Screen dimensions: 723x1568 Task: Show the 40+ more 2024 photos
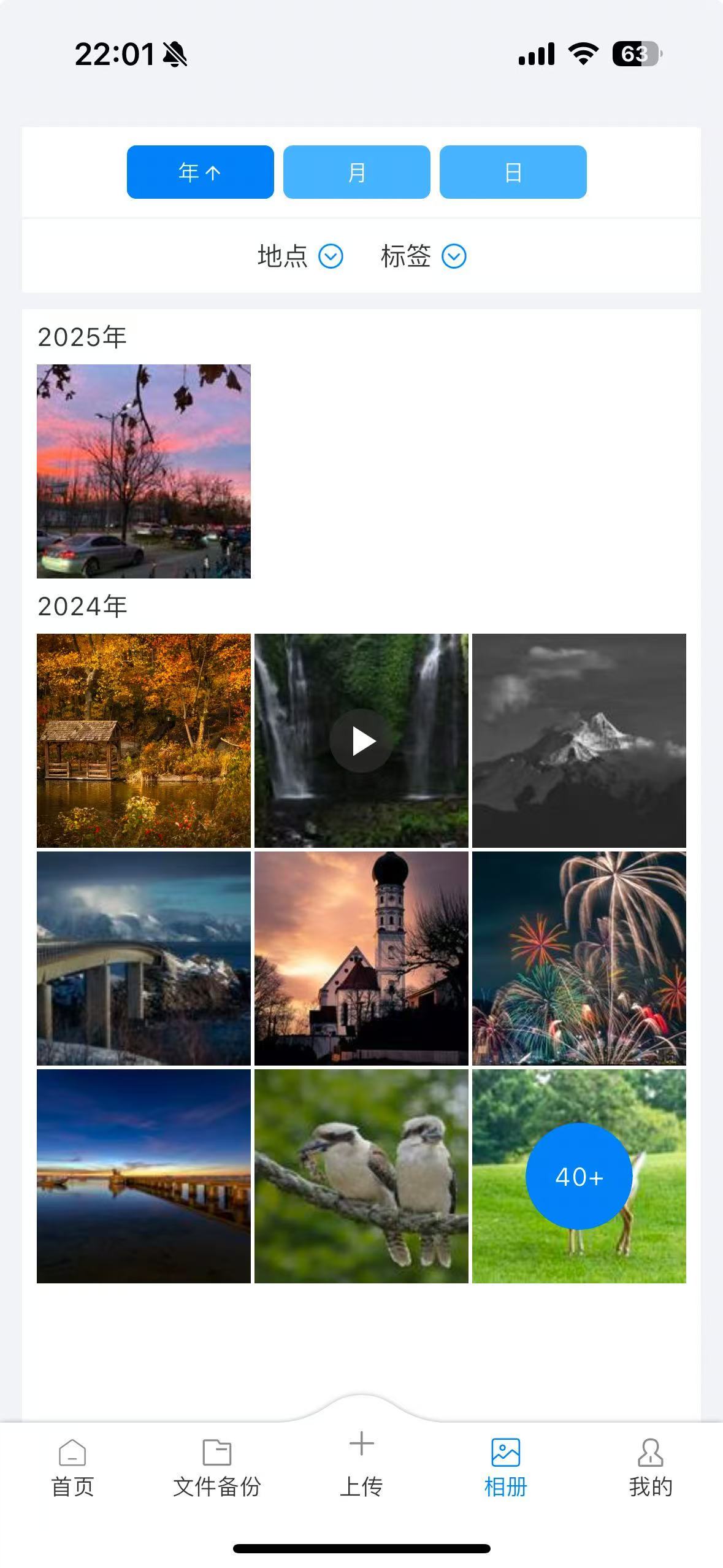point(579,1176)
